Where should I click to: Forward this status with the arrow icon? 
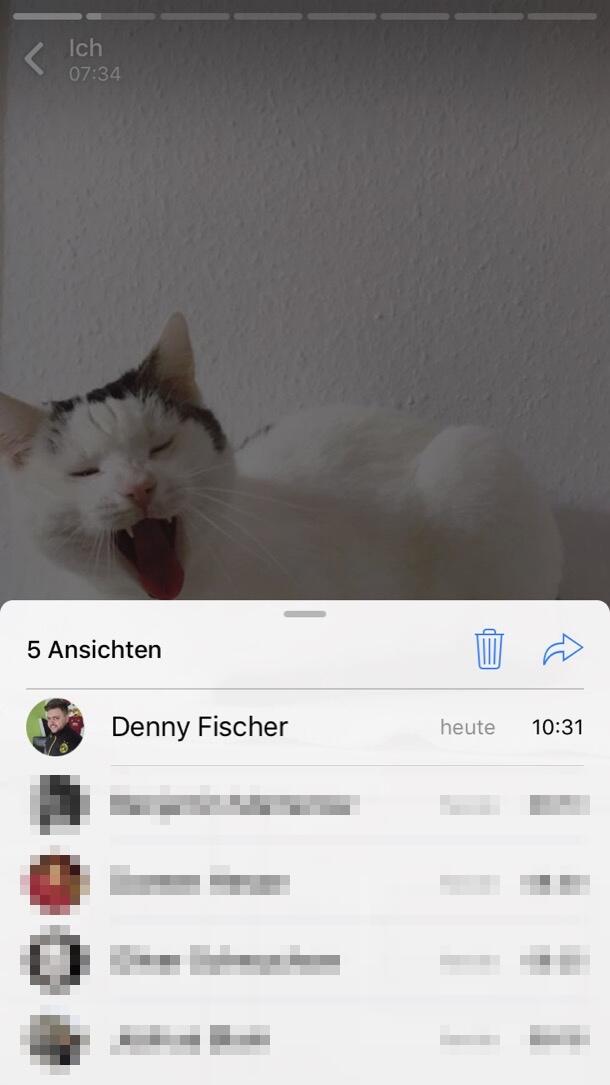tap(562, 650)
